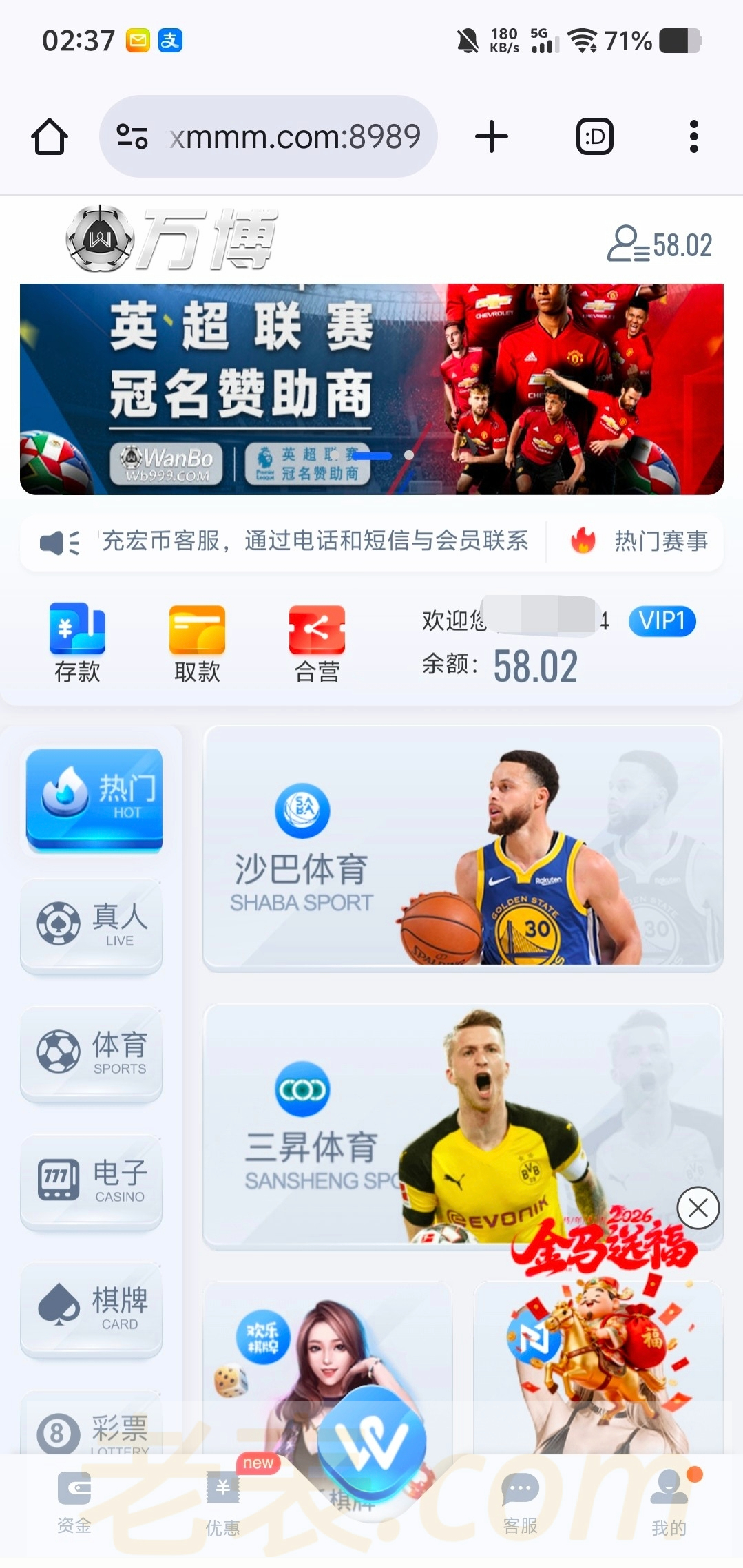Open the 合营 partnership page
This screenshot has width=743, height=1568.
[317, 643]
